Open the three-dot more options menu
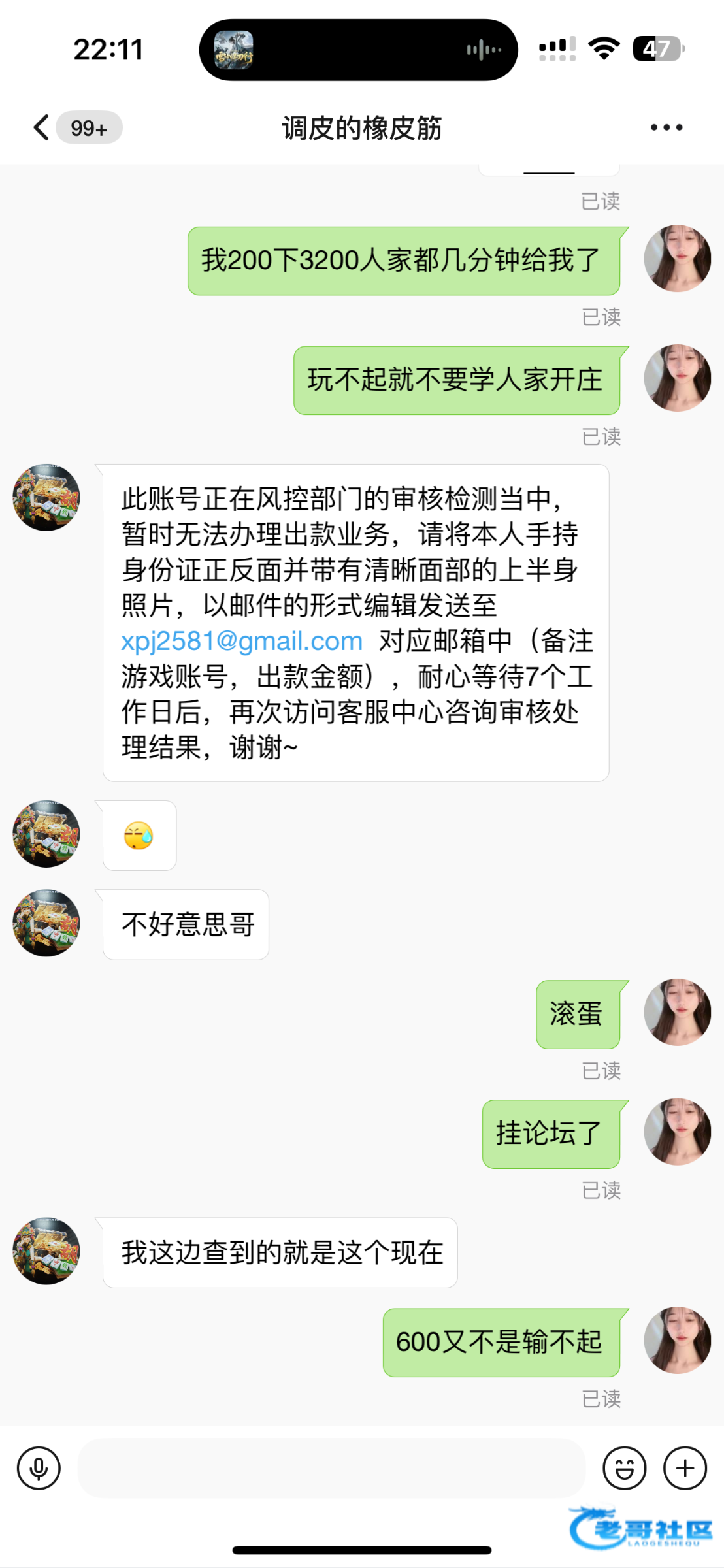The image size is (724, 1568). 666,127
